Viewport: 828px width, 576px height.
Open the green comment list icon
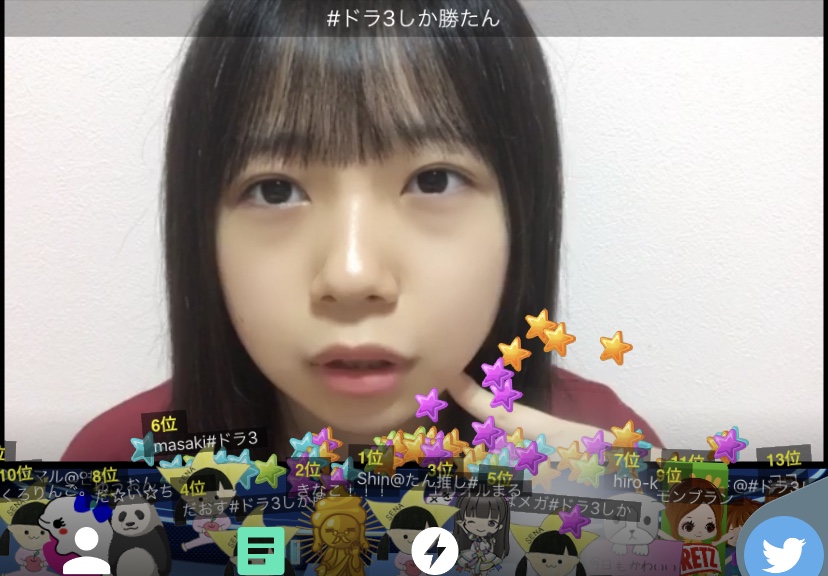click(x=261, y=550)
